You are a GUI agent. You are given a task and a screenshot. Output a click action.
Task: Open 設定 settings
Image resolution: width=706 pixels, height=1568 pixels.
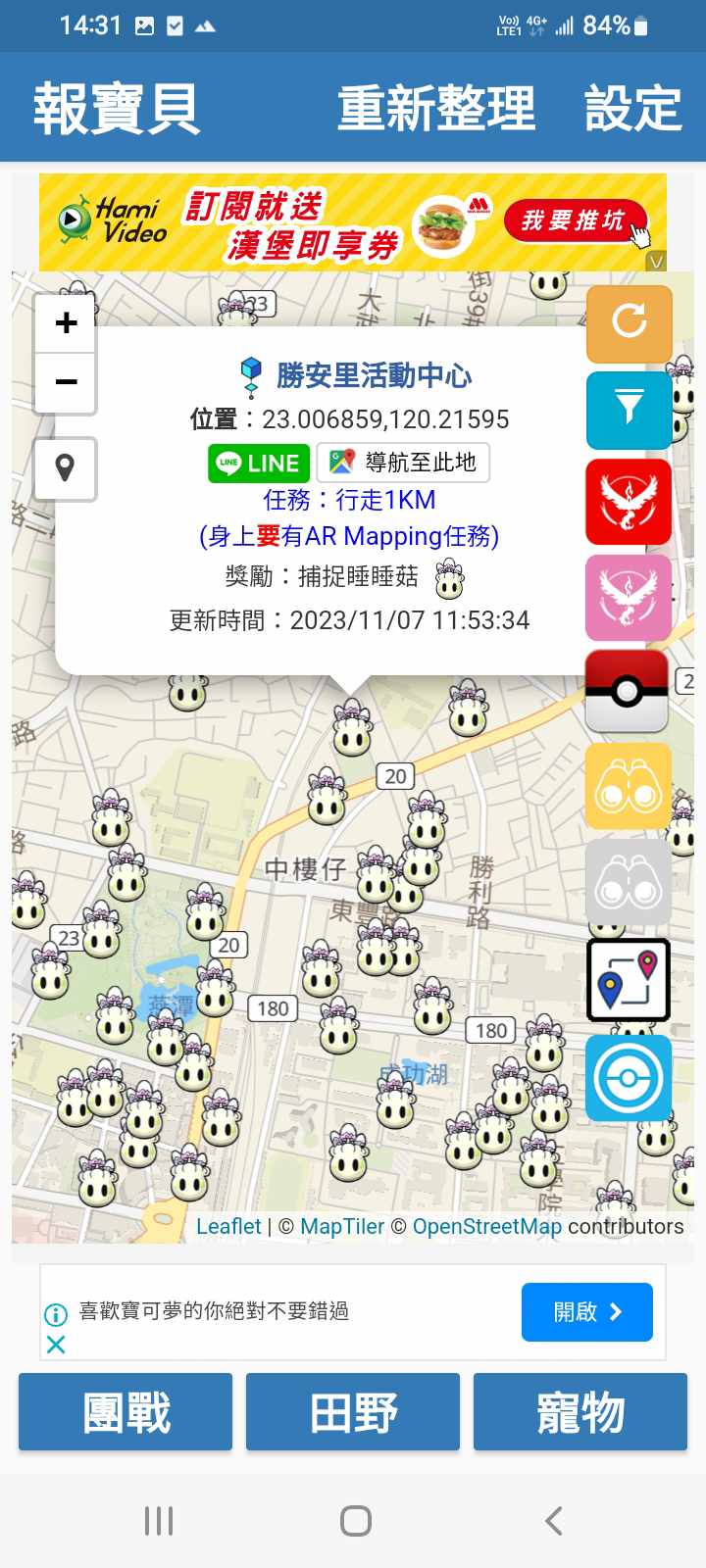[632, 108]
